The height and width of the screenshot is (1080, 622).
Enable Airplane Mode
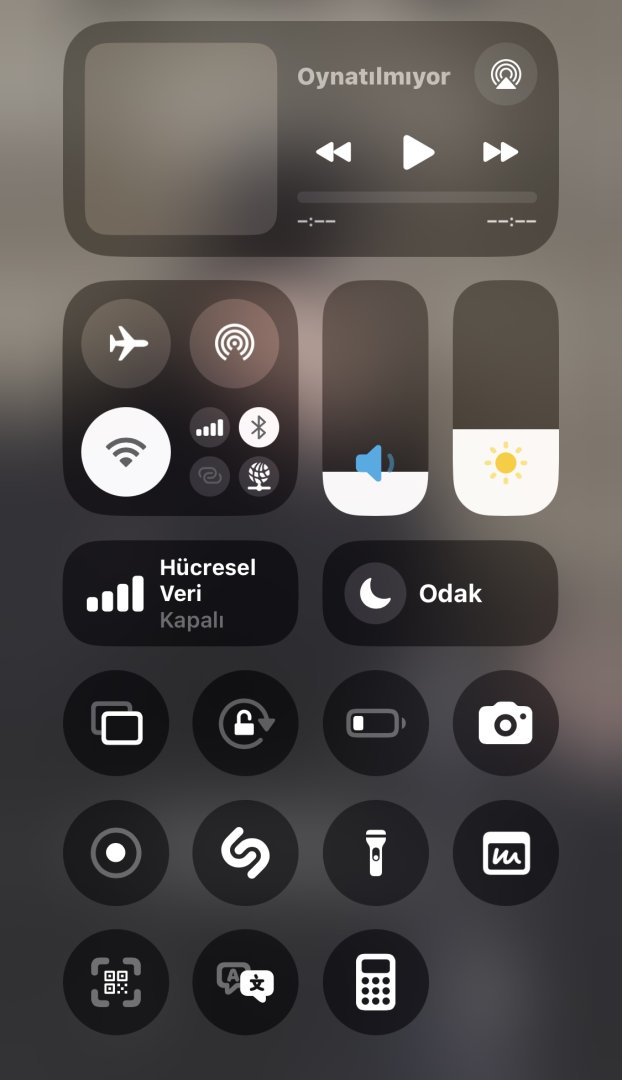tap(126, 344)
